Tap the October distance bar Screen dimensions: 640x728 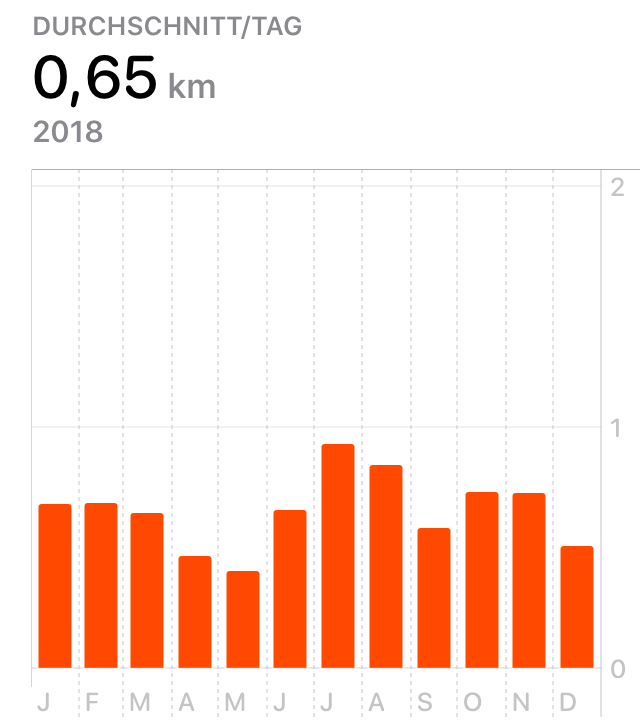[x=482, y=580]
